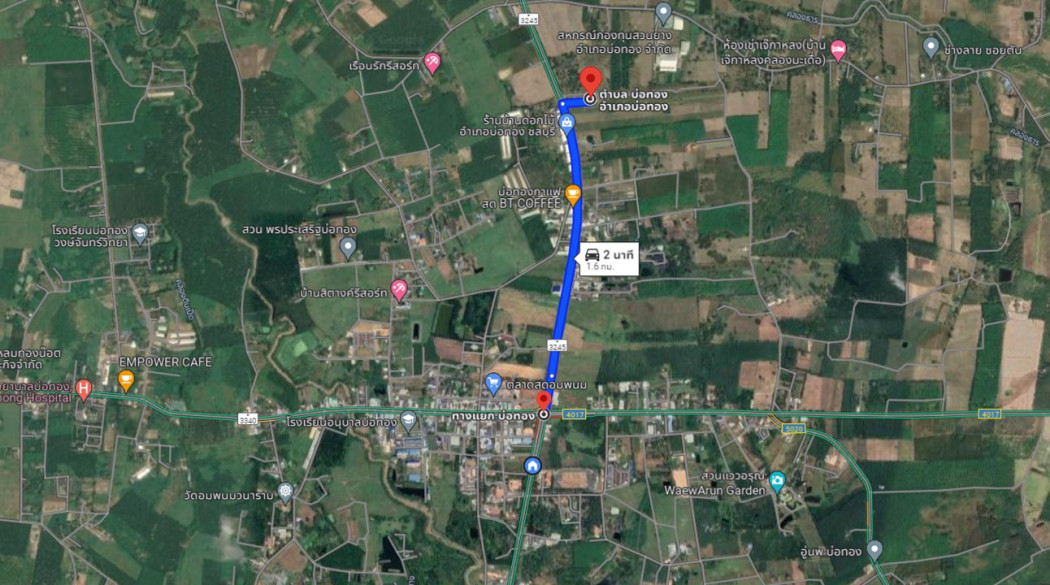Open the ห้องเช่าเจ้ากาหลง lodging marker
Viewport: 1050px width, 585px height.
click(x=838, y=48)
